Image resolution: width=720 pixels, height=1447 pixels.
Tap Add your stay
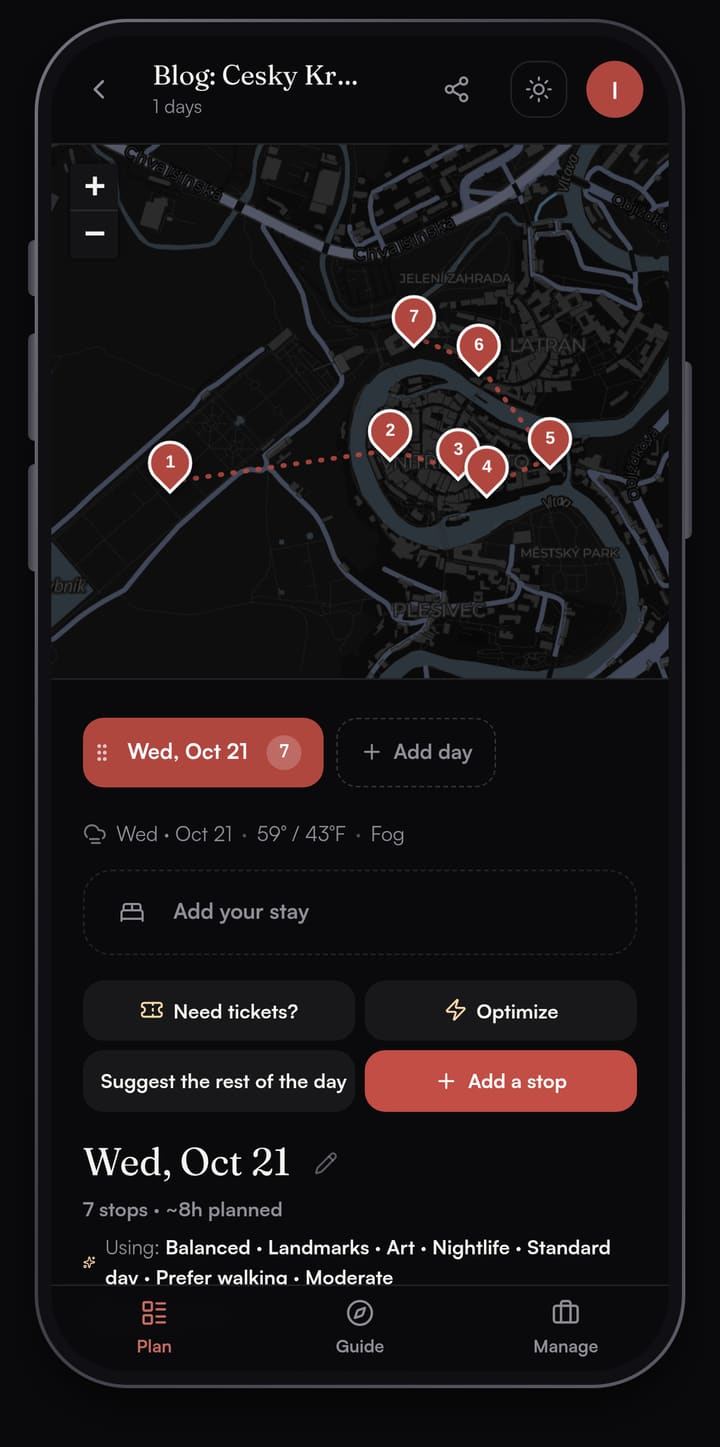360,912
